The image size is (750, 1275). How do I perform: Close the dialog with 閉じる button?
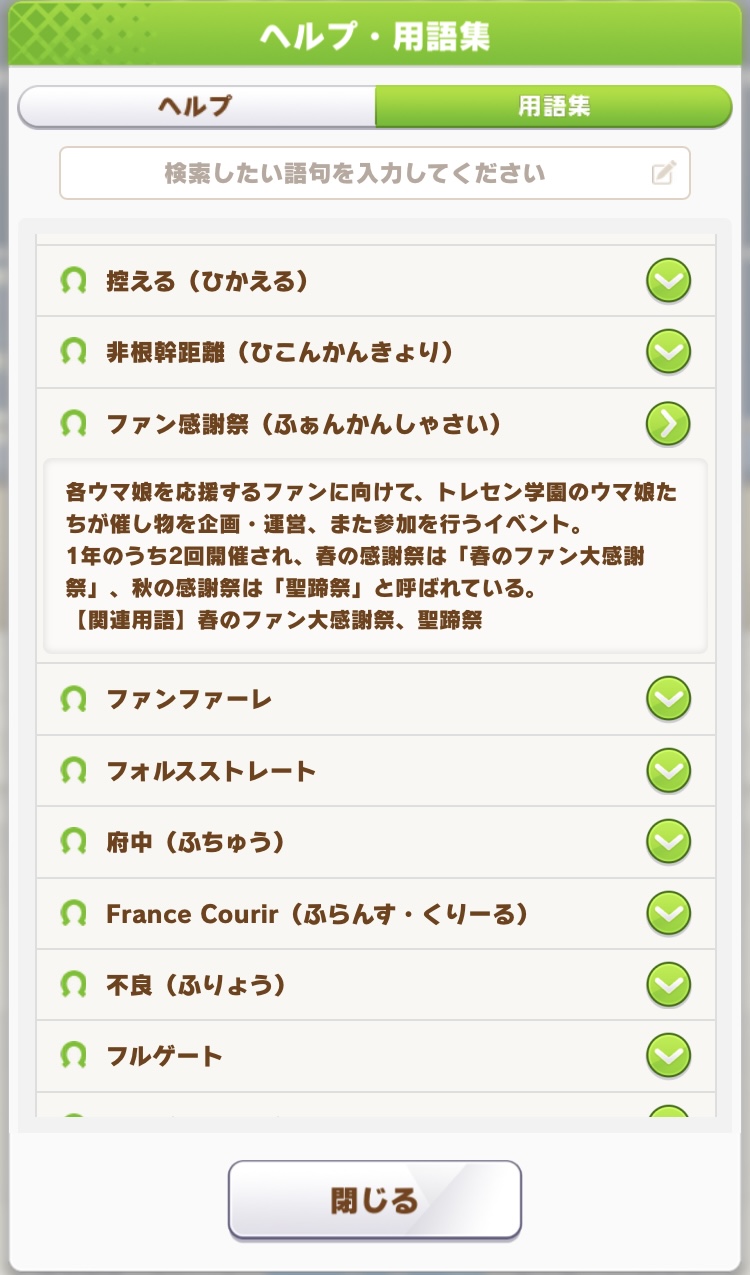click(x=375, y=1199)
